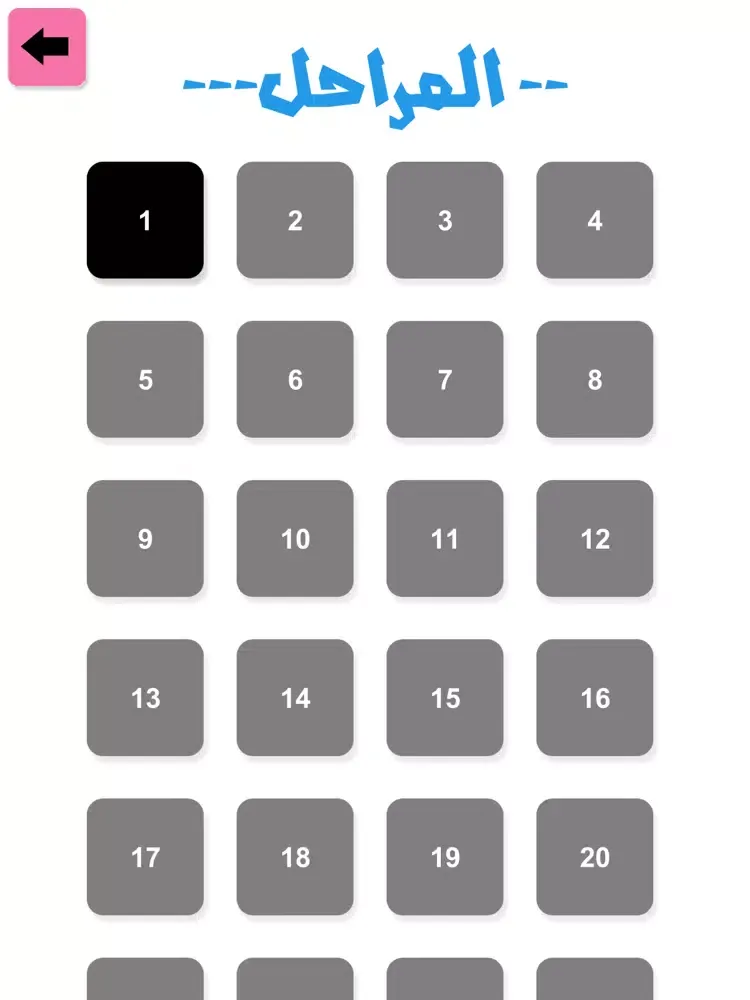Choose level 3
The height and width of the screenshot is (1000, 750).
pos(445,220)
